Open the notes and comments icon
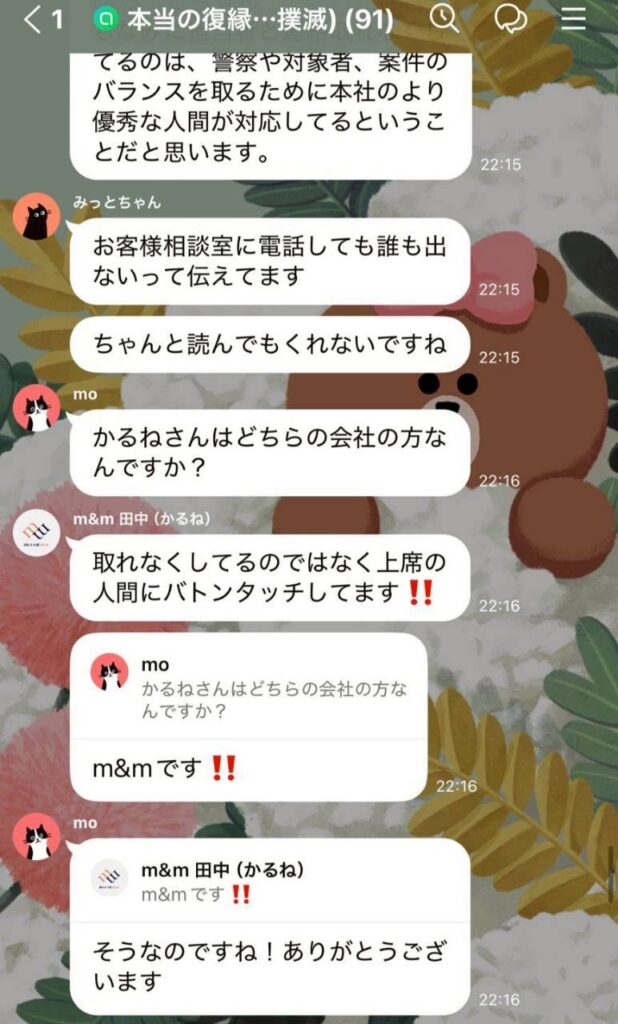Screen dimensions: 618x1024 (510, 19)
